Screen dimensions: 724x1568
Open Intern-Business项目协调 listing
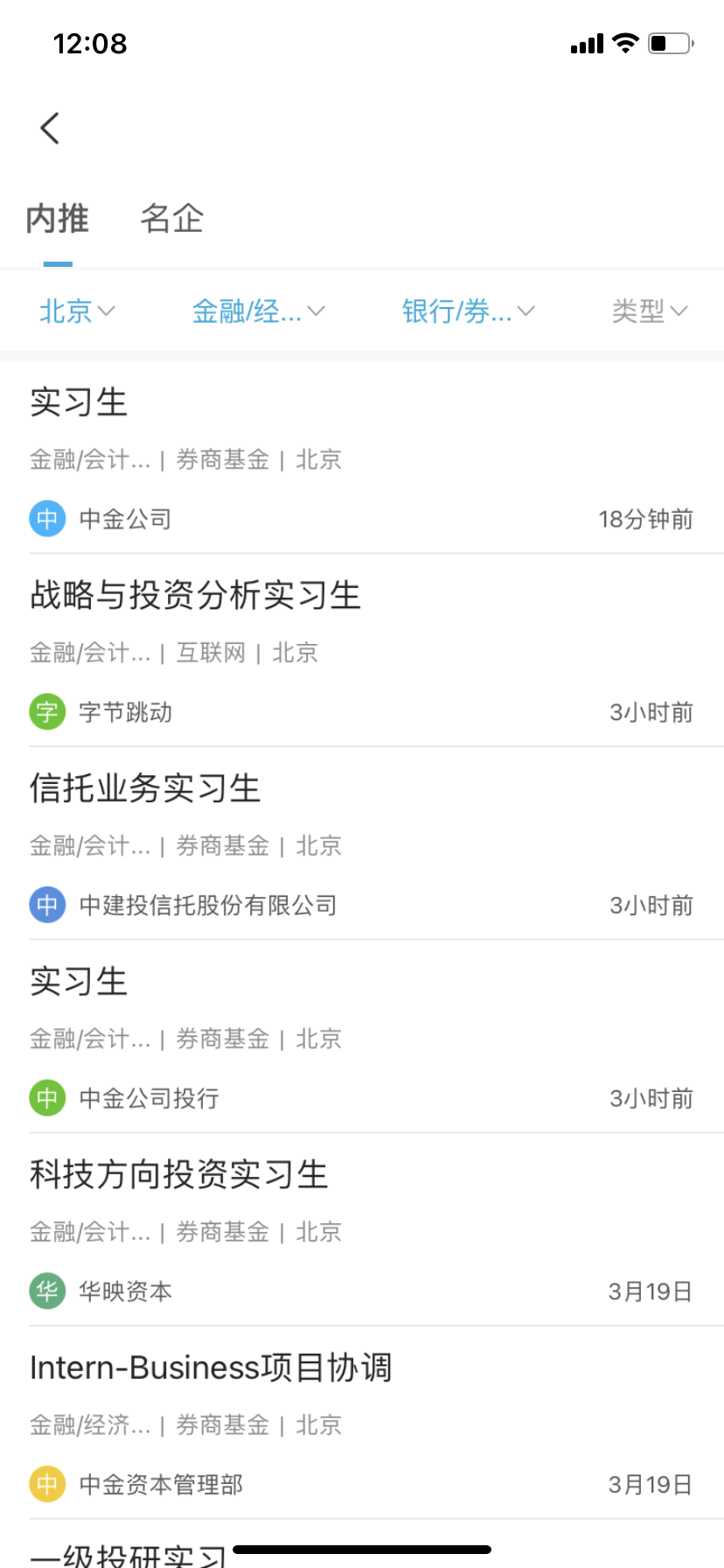[362, 1423]
